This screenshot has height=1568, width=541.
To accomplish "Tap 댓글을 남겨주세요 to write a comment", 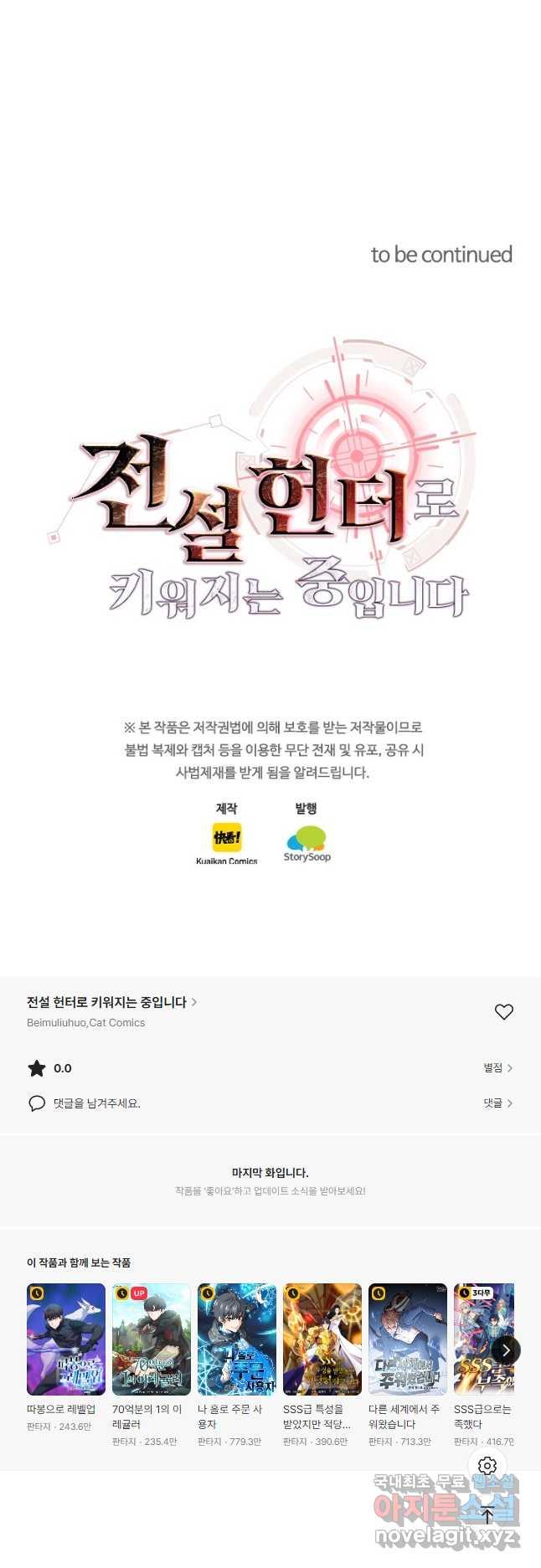I will pyautogui.click(x=96, y=1103).
